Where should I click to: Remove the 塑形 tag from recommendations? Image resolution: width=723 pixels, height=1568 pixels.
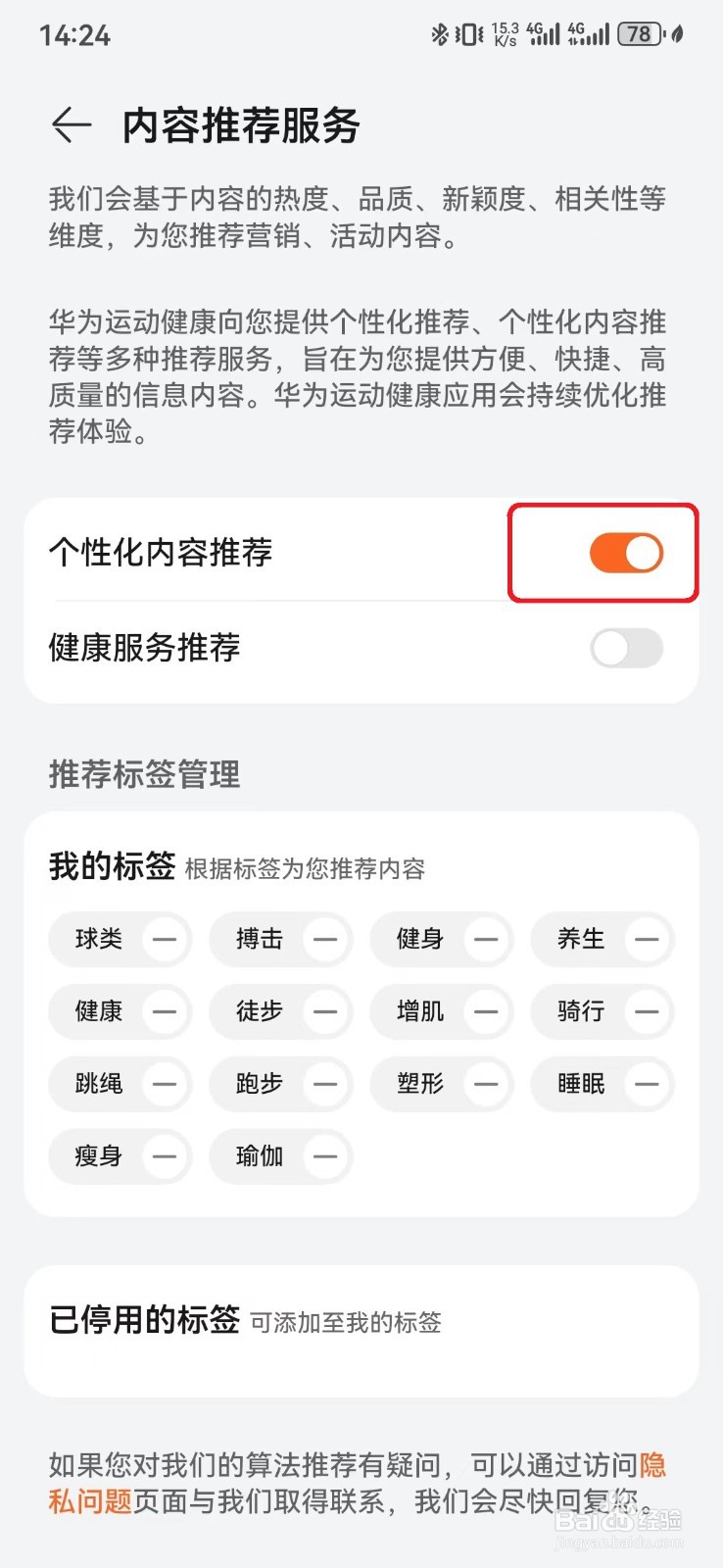tap(485, 1084)
